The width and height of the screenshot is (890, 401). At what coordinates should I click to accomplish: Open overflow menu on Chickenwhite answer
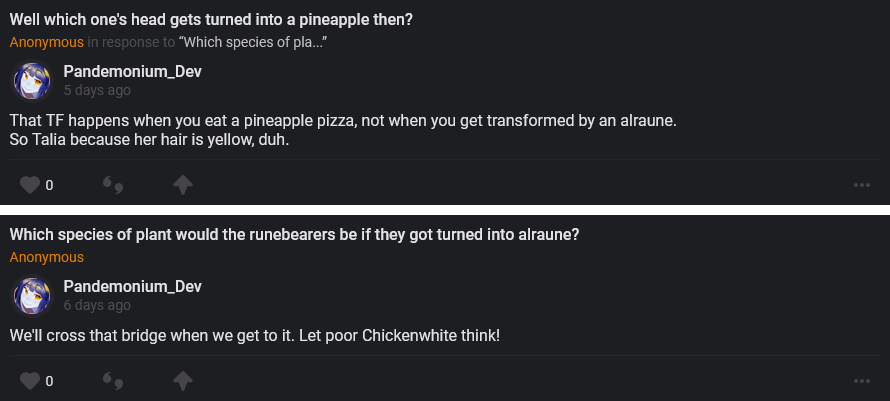[861, 381]
